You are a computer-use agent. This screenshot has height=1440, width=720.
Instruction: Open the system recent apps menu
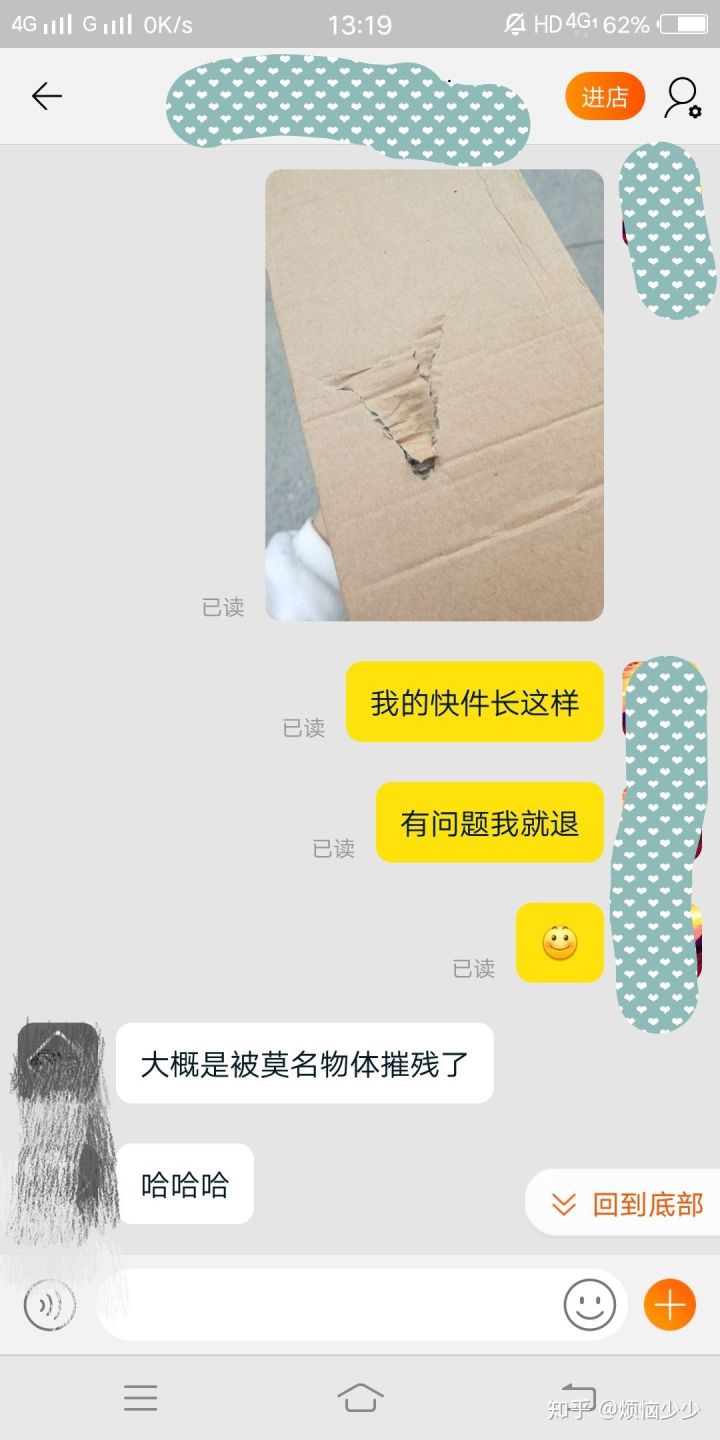[141, 1397]
